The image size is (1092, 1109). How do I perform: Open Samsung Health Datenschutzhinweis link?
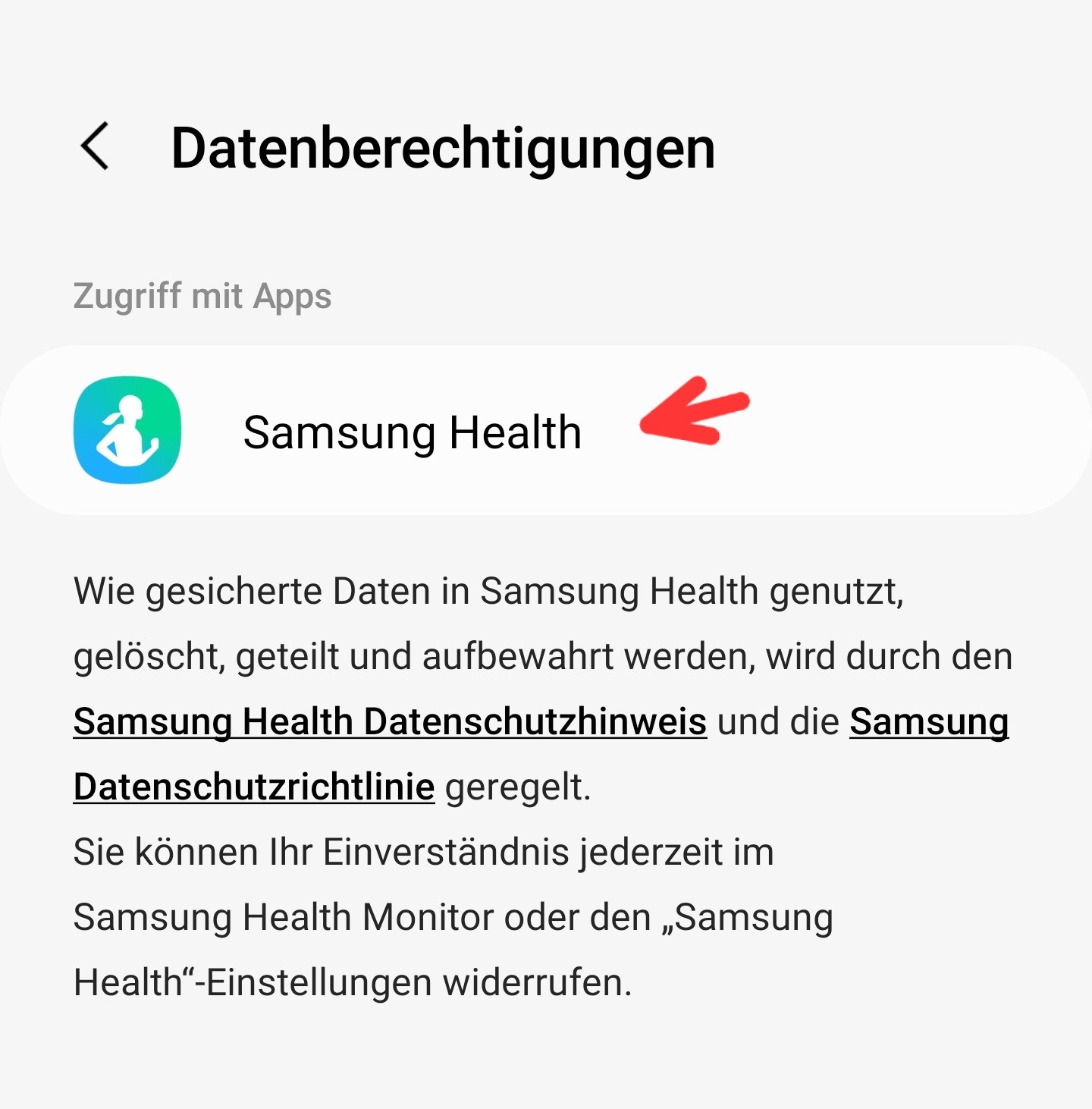(390, 721)
